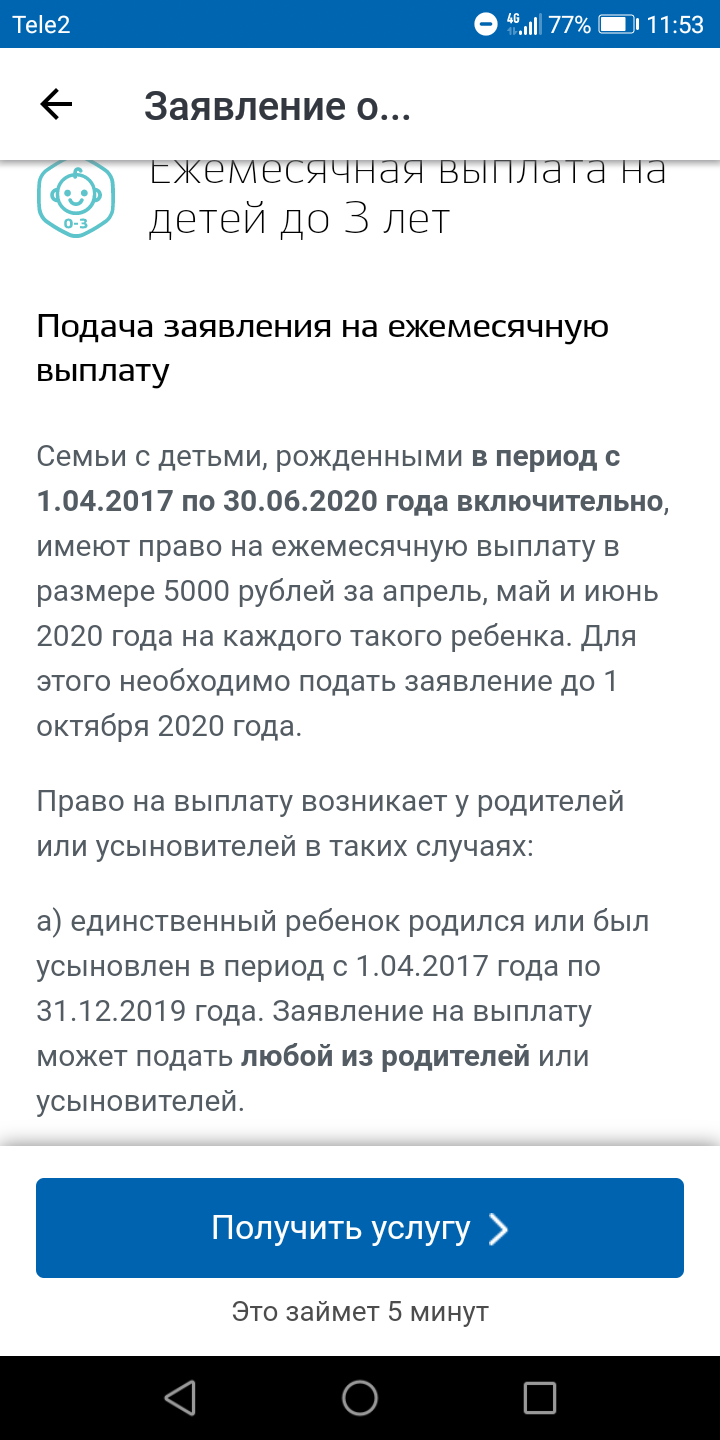Open recent apps overview
720x1440 pixels.
540,1397
